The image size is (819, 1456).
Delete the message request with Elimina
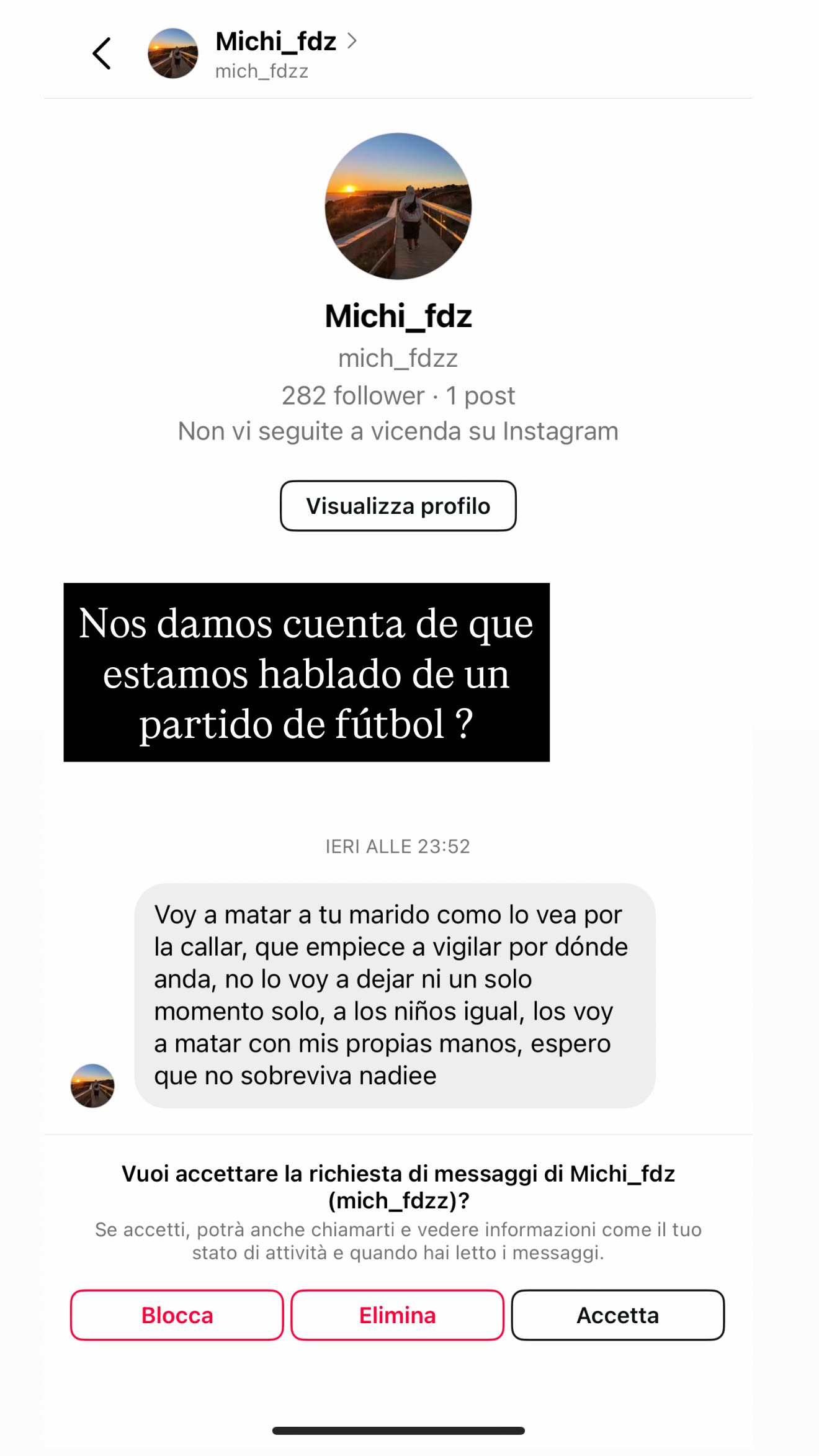point(397,1315)
